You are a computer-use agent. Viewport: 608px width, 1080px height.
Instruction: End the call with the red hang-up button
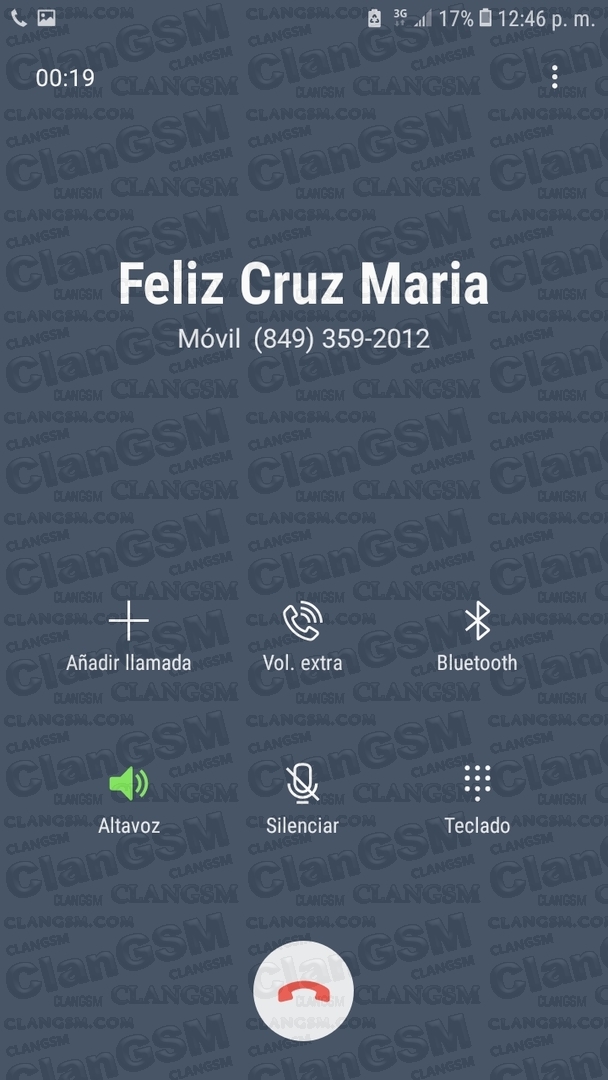coord(304,992)
